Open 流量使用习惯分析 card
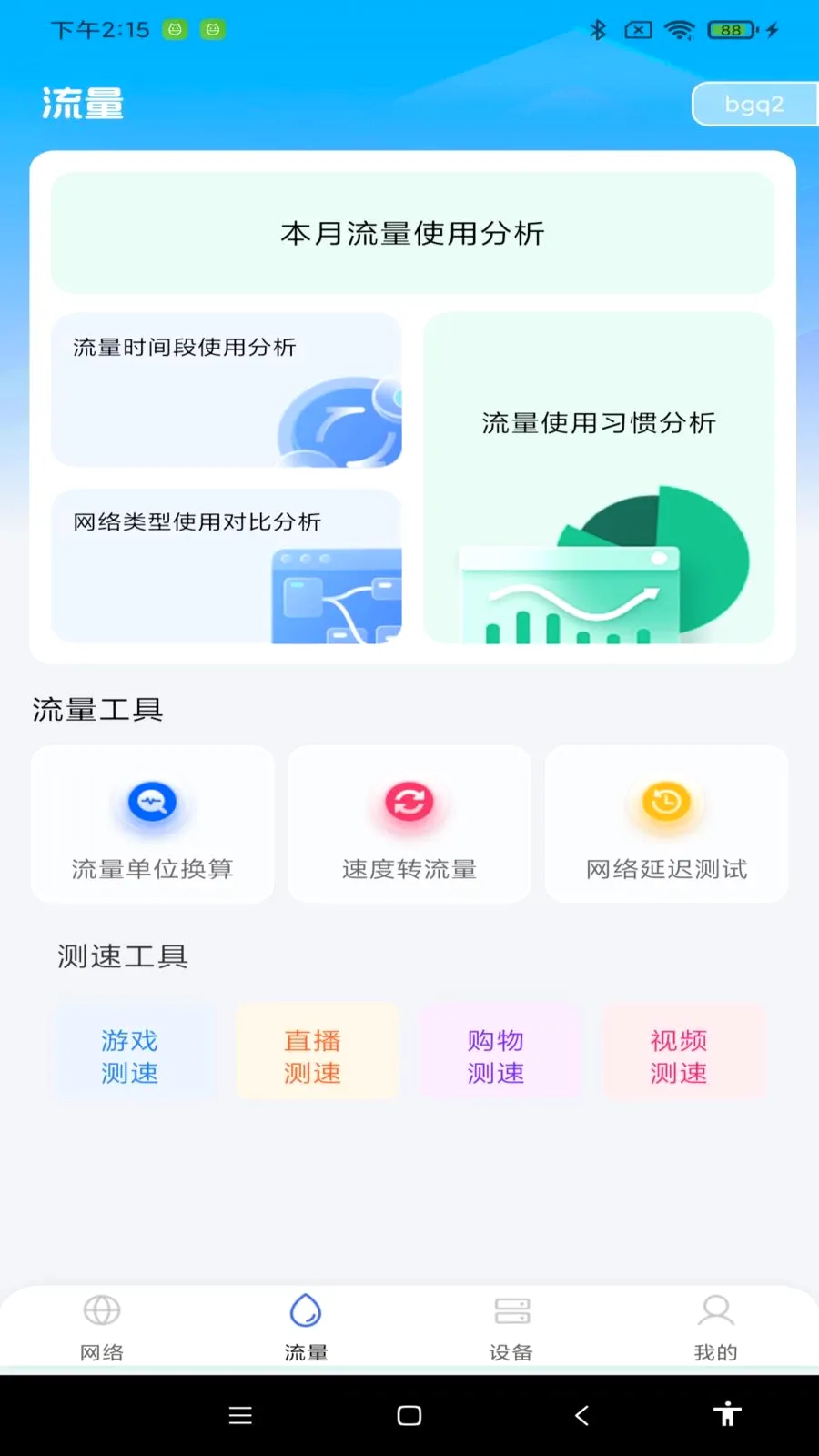 (x=599, y=478)
